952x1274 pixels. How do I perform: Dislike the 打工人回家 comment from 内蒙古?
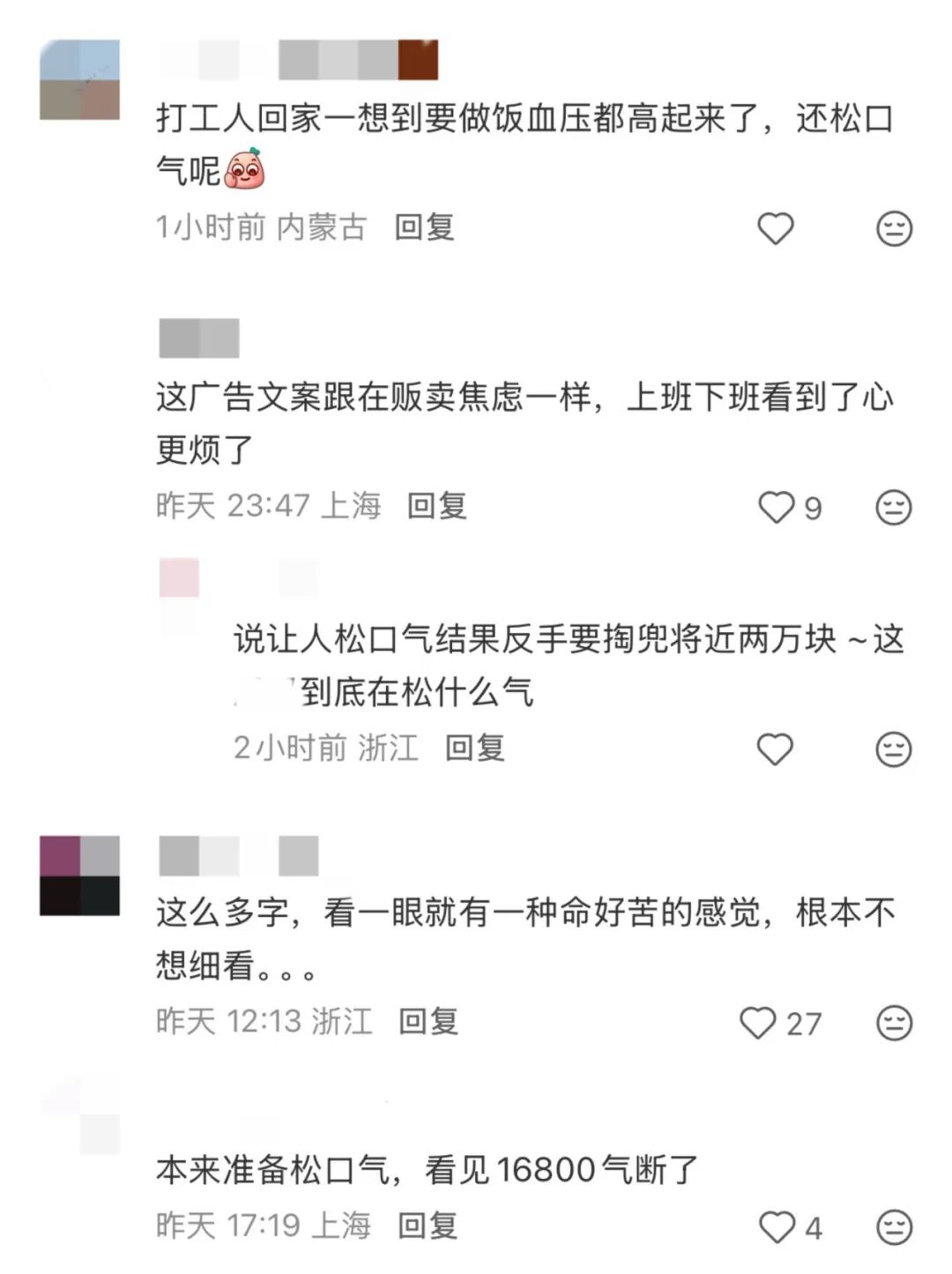(894, 229)
